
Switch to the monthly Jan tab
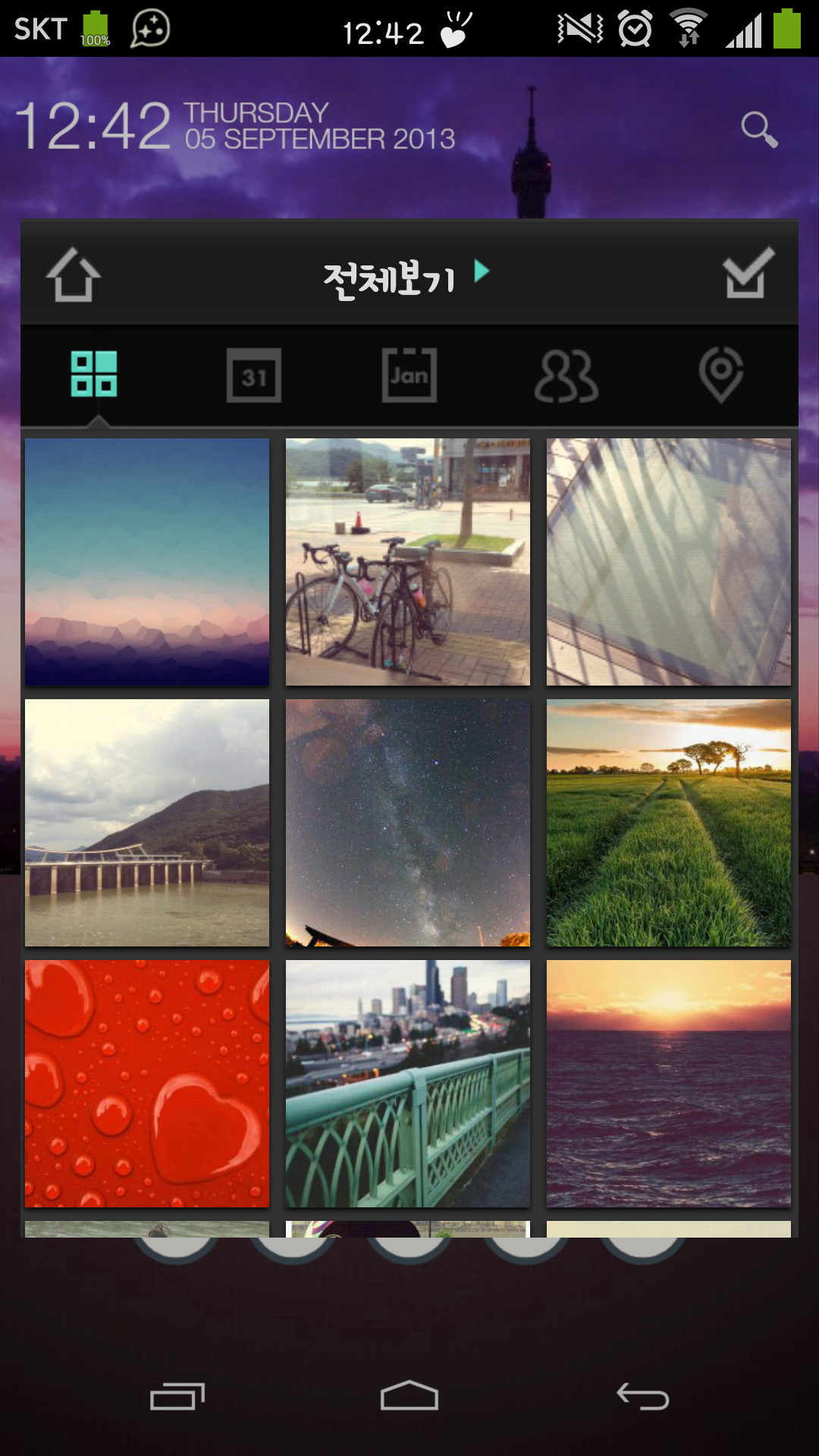(409, 375)
